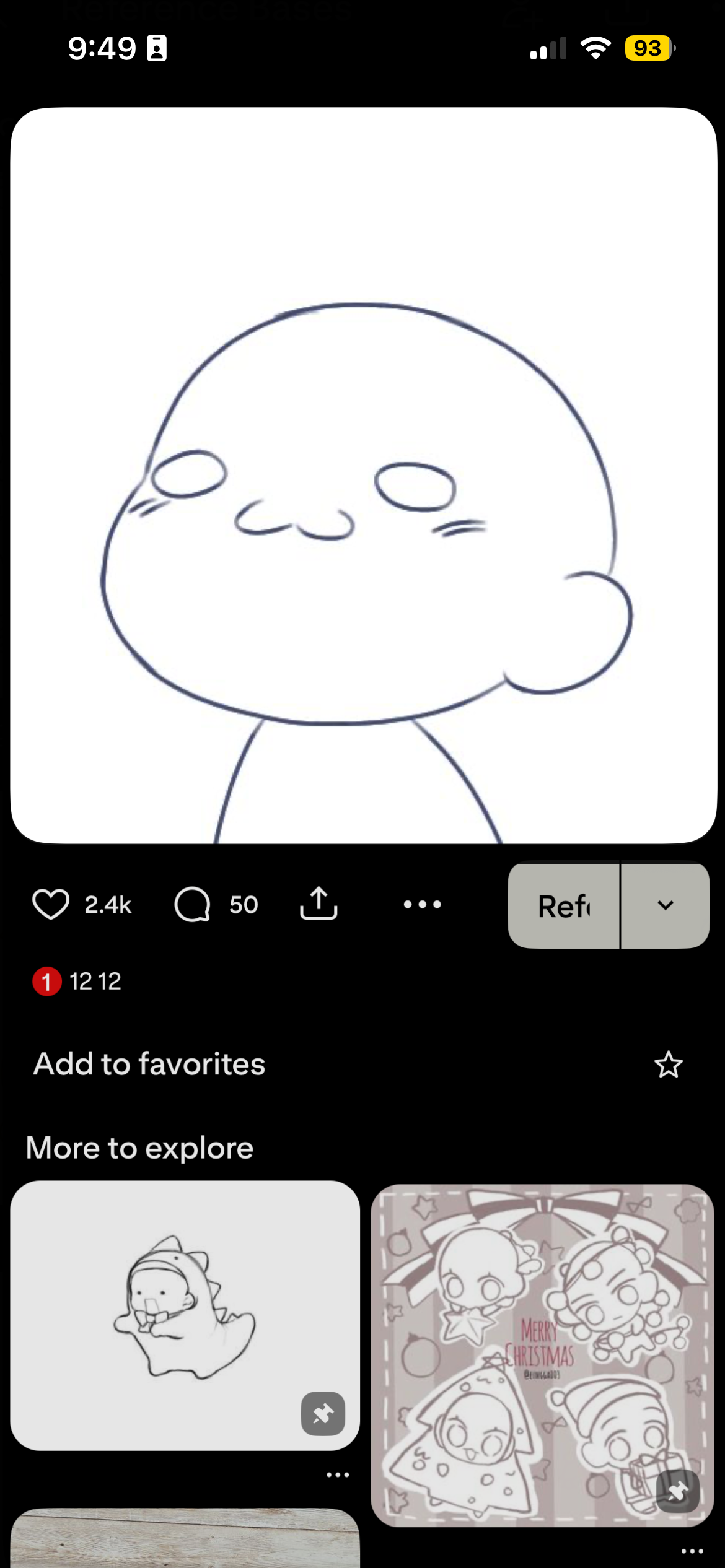Quick-save the dinosaur chibi pin

click(323, 1414)
